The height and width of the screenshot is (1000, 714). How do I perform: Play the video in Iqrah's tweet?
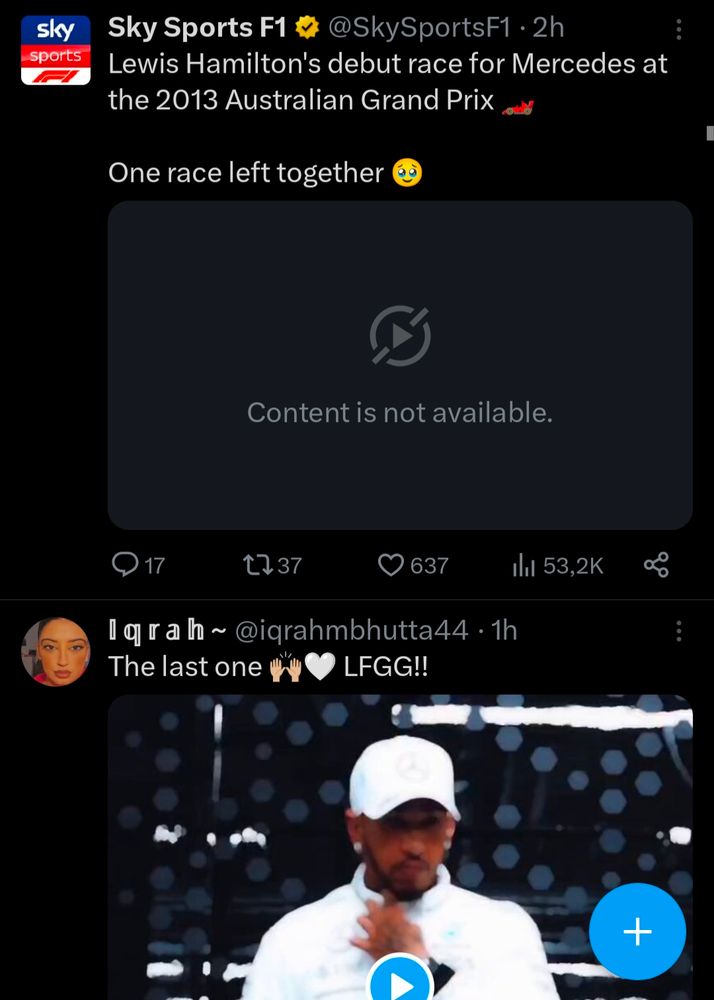point(400,980)
